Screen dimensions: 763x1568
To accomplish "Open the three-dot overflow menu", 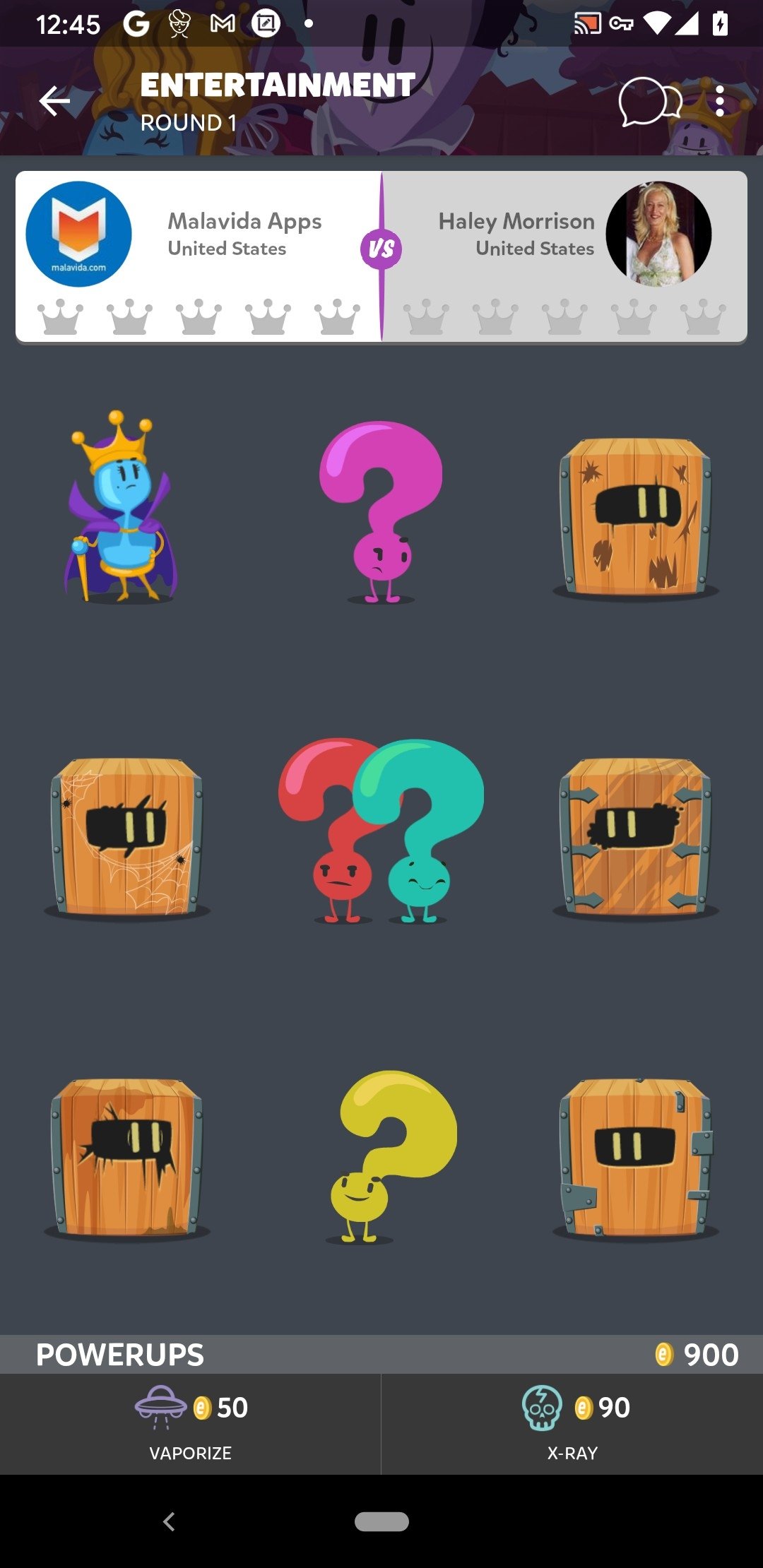I will pyautogui.click(x=719, y=102).
